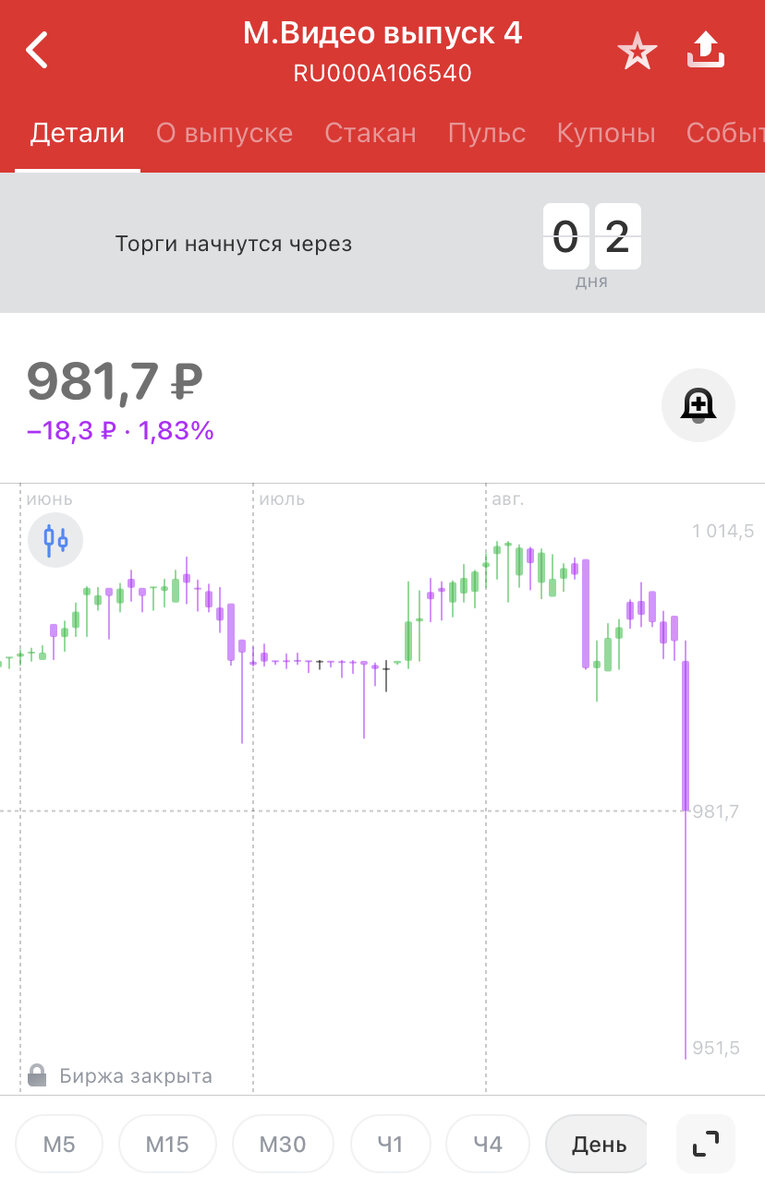The width and height of the screenshot is (765, 1200).
Task: Choose the Ч1 hourly timeframe
Action: coord(390,1144)
